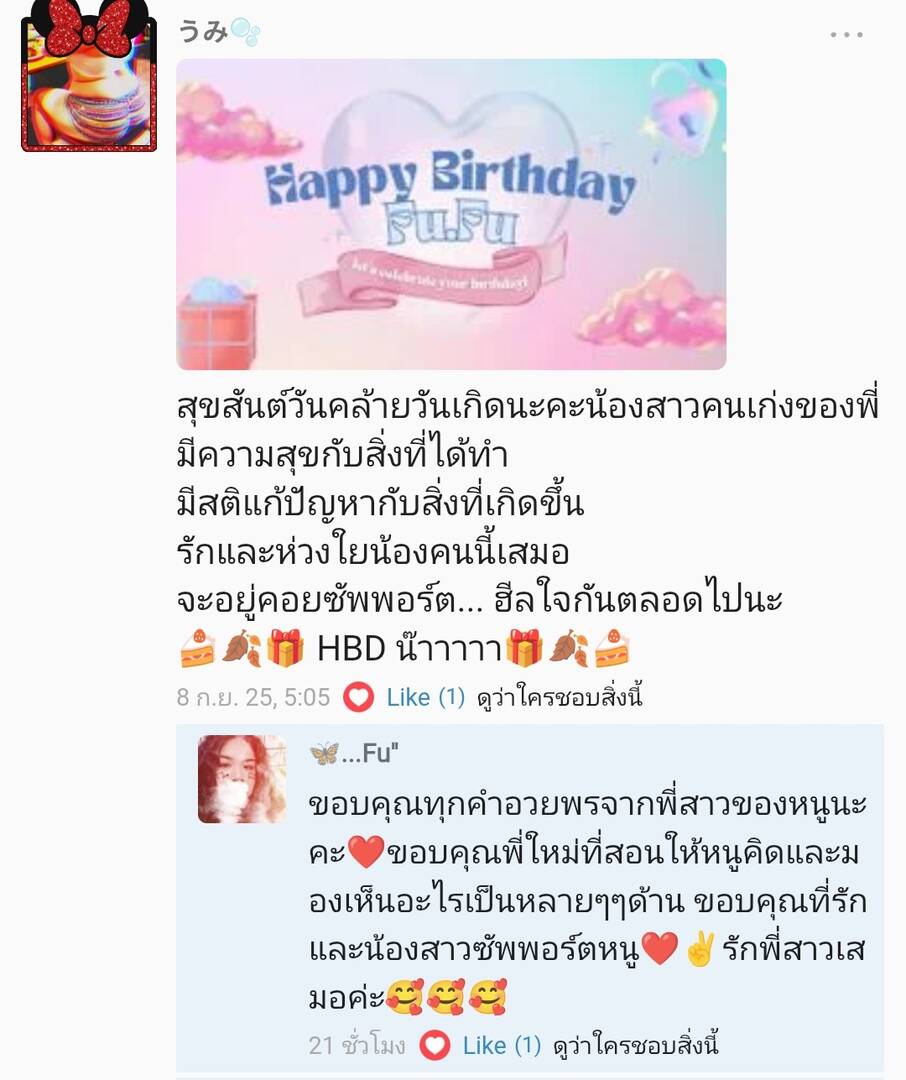
Task: Open Fu's profile picture in the reply
Action: [x=242, y=779]
